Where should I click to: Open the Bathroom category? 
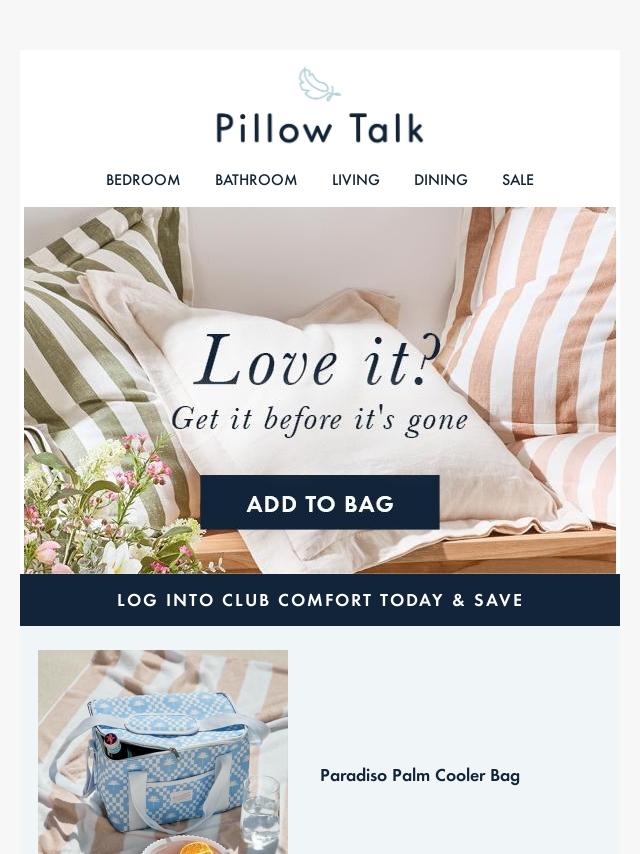click(x=256, y=180)
